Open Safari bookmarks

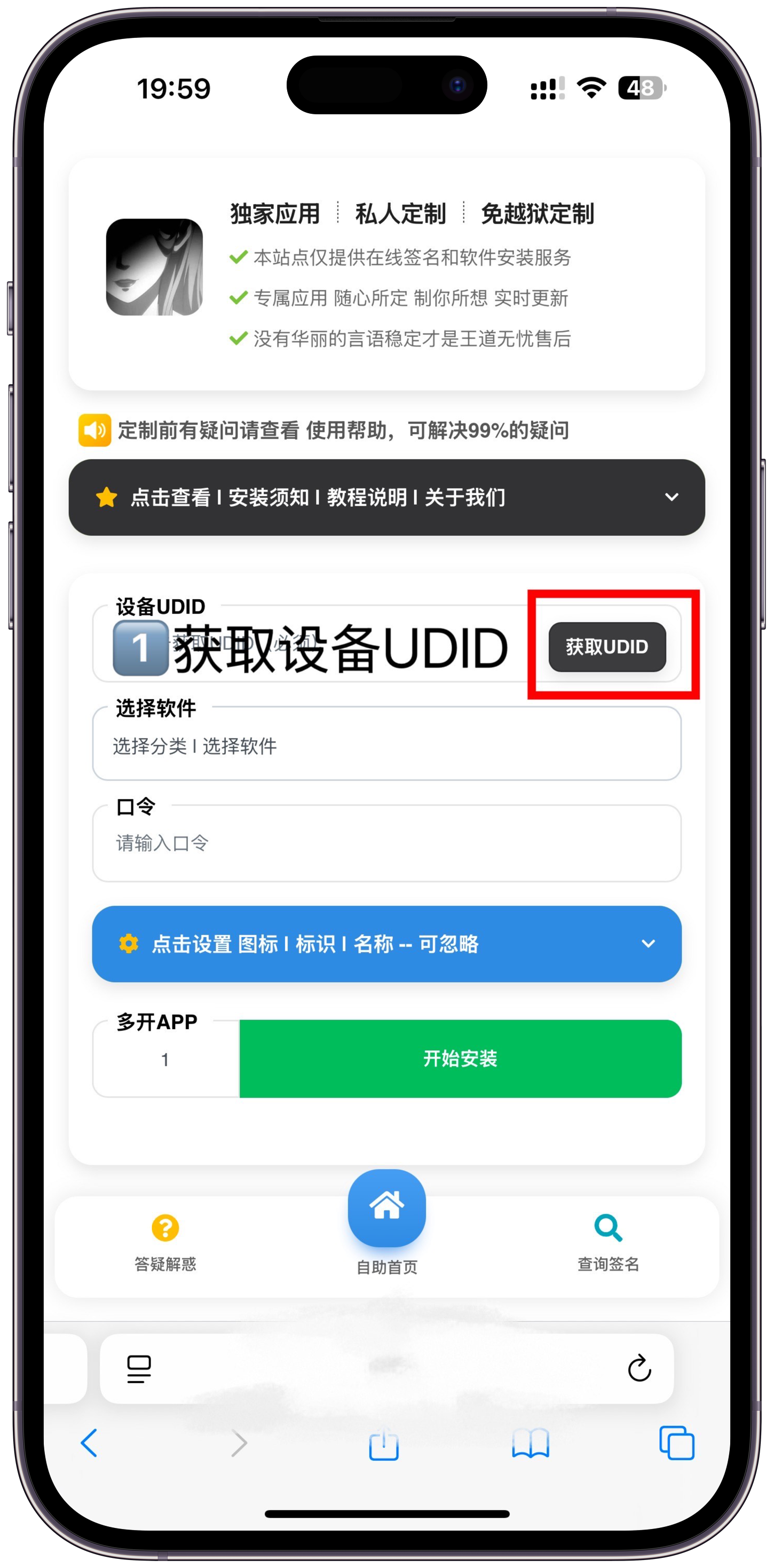point(531,1443)
